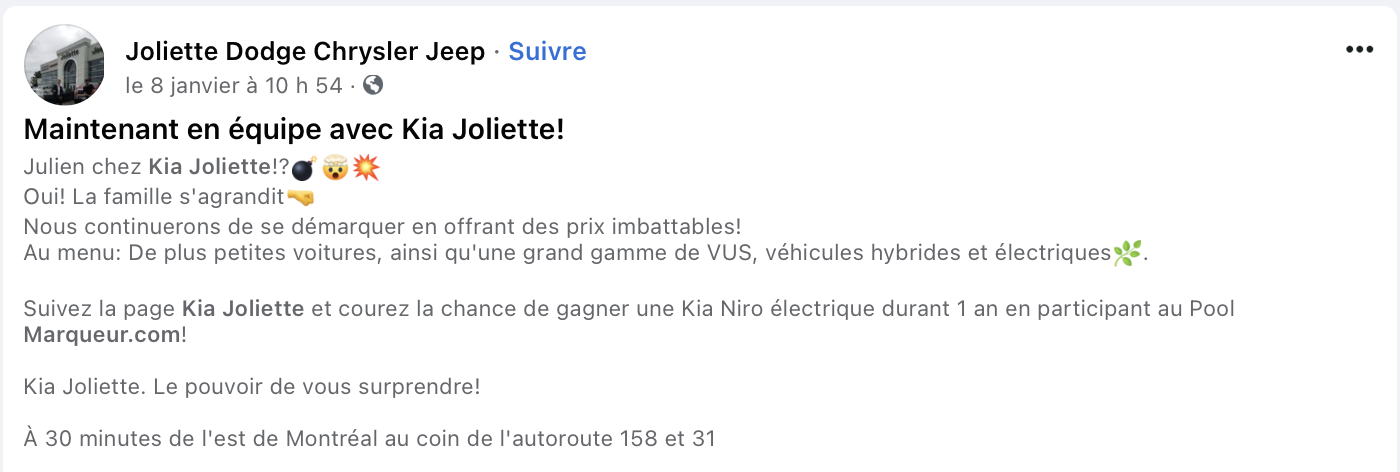This screenshot has height=472, width=1400.
Task: Open the Joliette Dodge Chrysler Jeep page name
Action: pyautogui.click(x=305, y=52)
